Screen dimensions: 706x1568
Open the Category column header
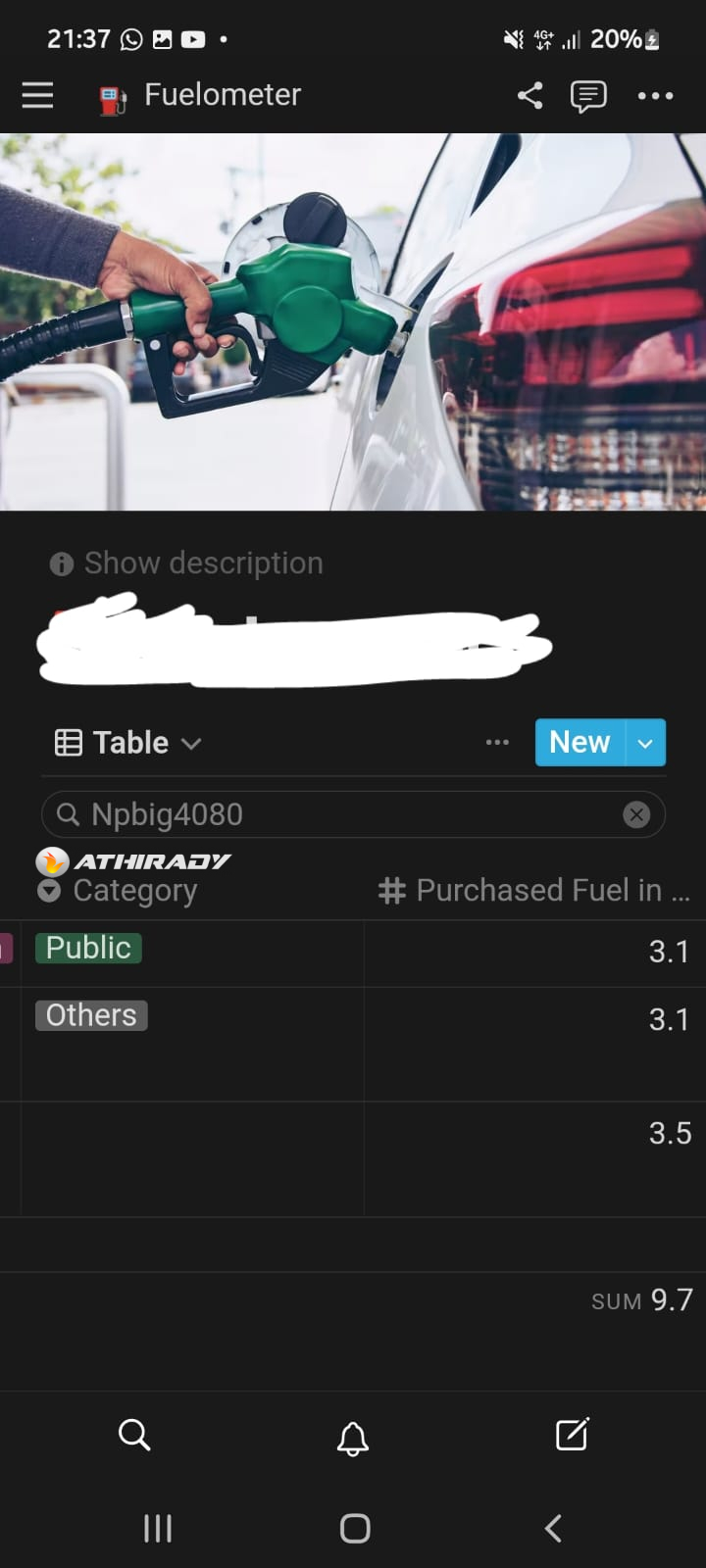pos(135,891)
